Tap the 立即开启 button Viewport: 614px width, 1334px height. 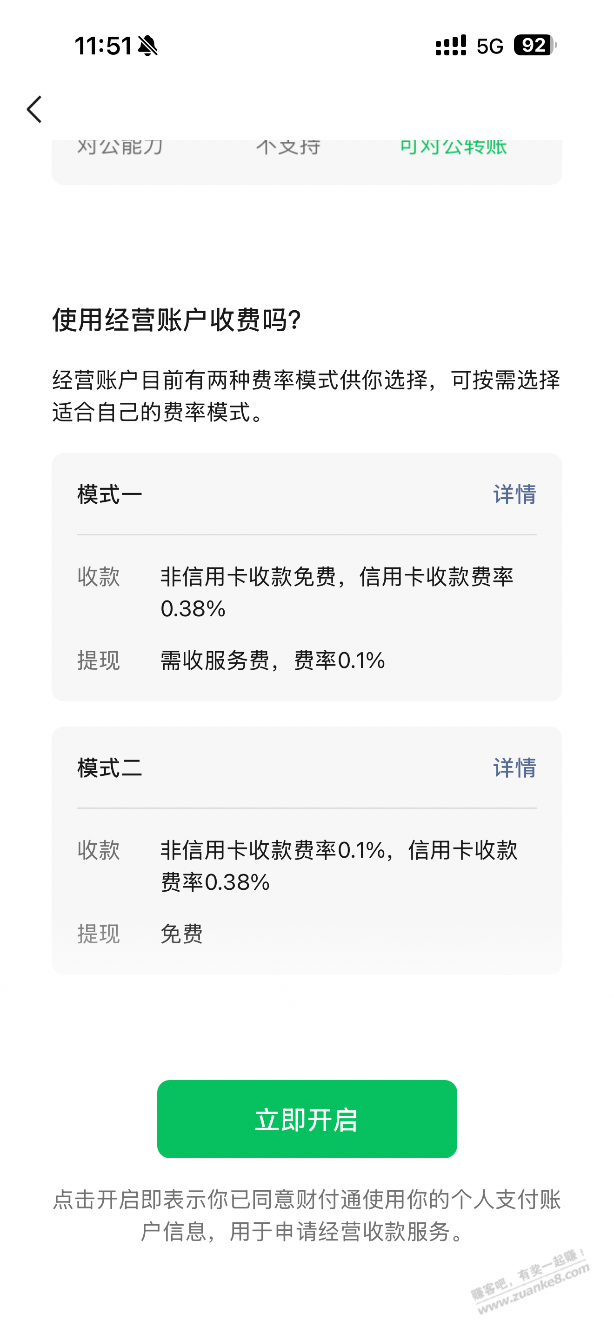tap(306, 1119)
